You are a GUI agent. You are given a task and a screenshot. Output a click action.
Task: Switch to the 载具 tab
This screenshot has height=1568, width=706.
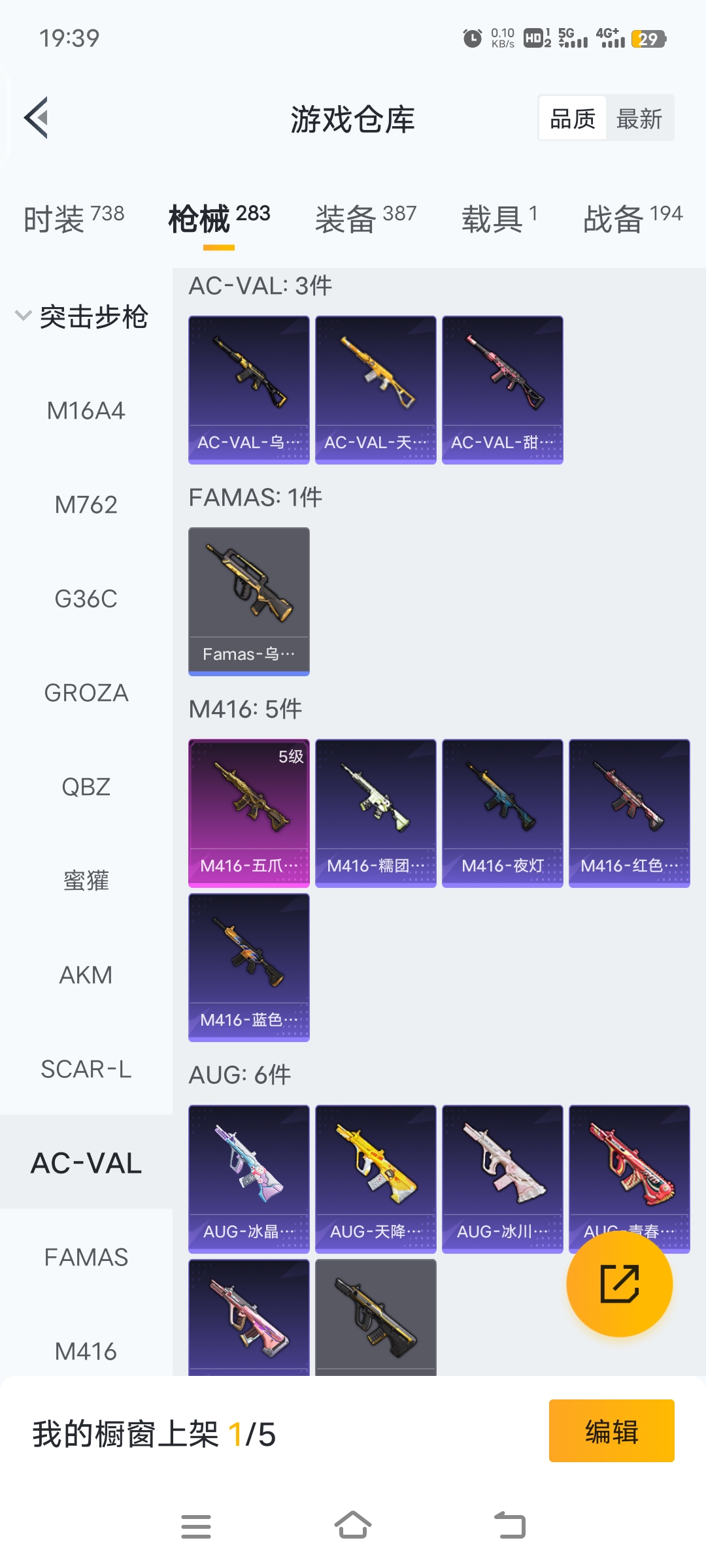[x=499, y=218]
